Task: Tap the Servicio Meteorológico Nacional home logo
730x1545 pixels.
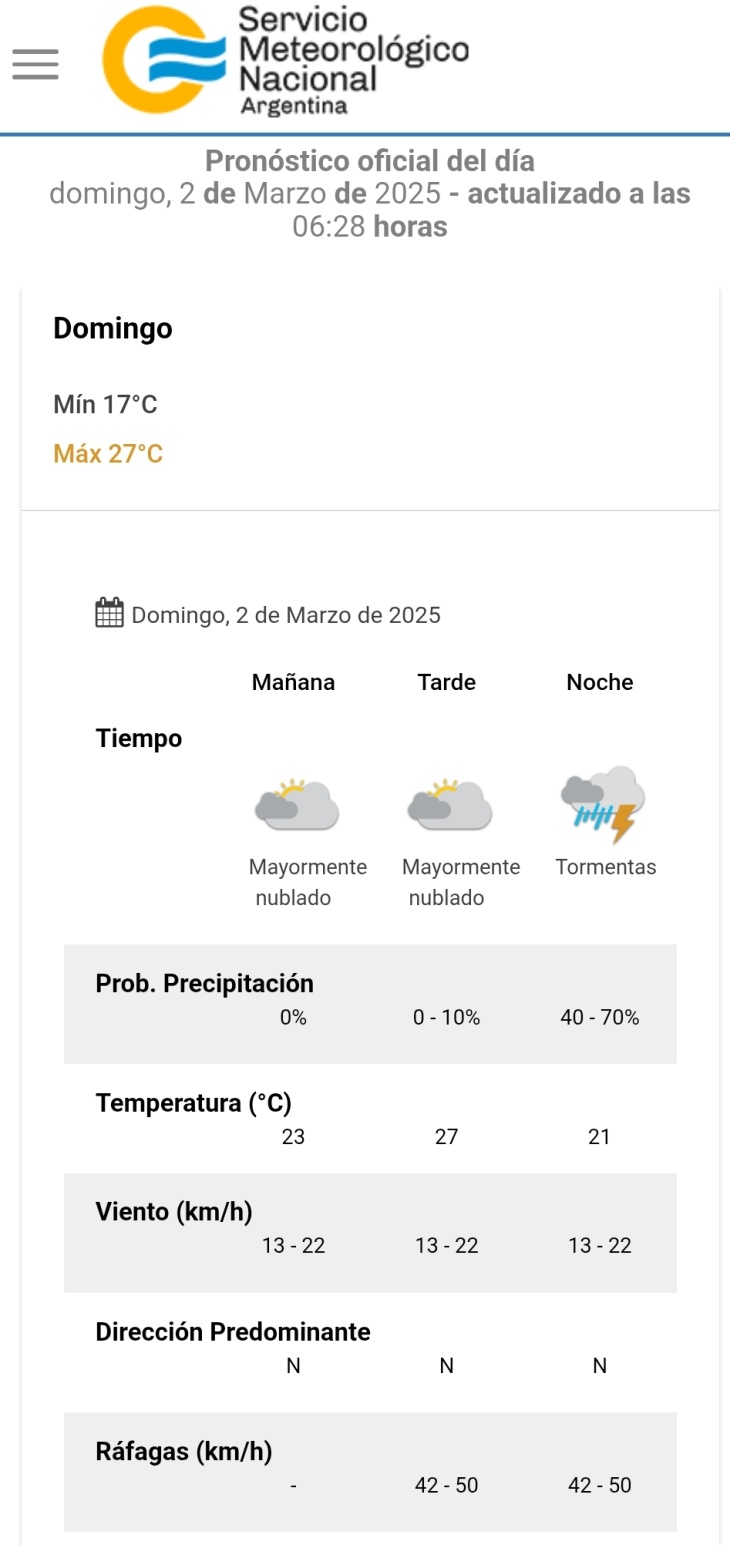Action: pos(285,61)
